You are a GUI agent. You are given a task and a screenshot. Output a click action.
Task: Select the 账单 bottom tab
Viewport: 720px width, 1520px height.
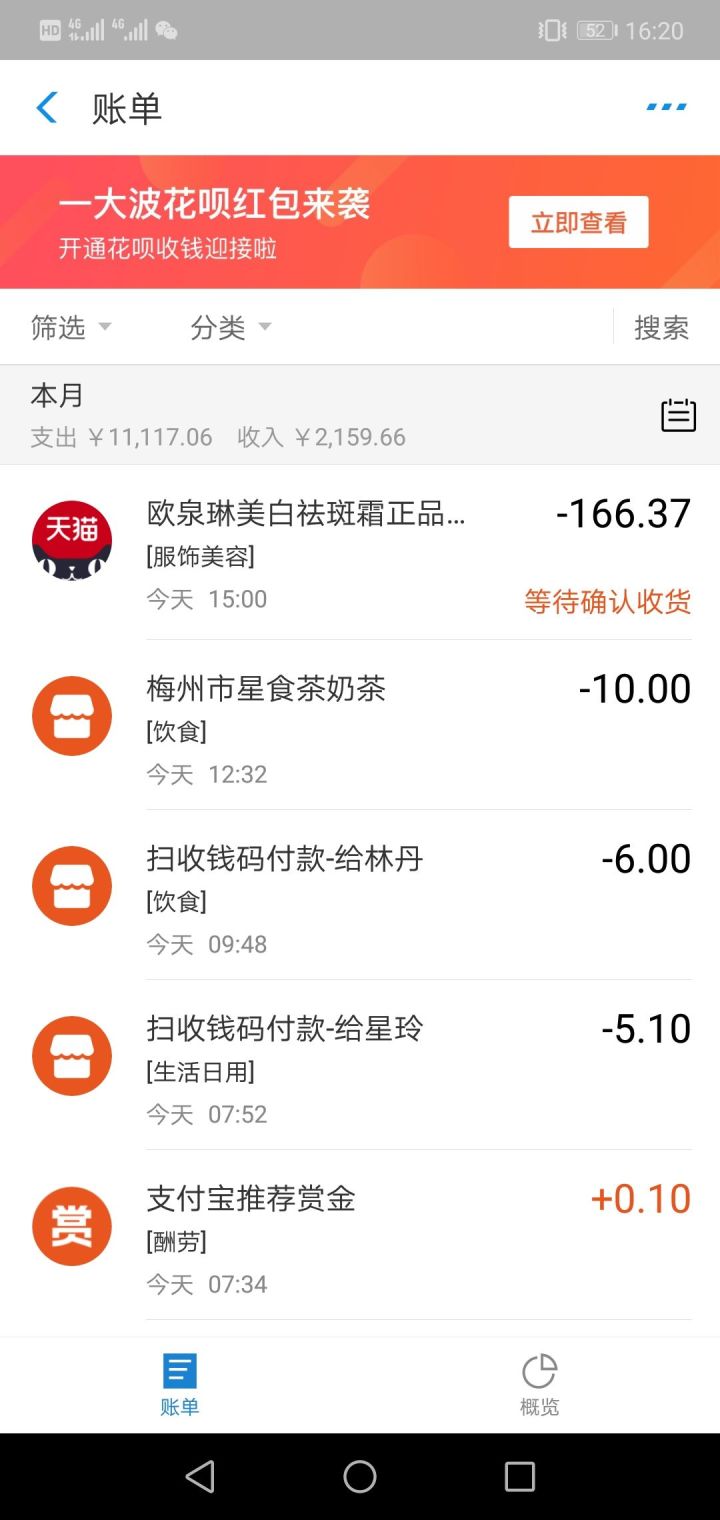click(x=180, y=1384)
